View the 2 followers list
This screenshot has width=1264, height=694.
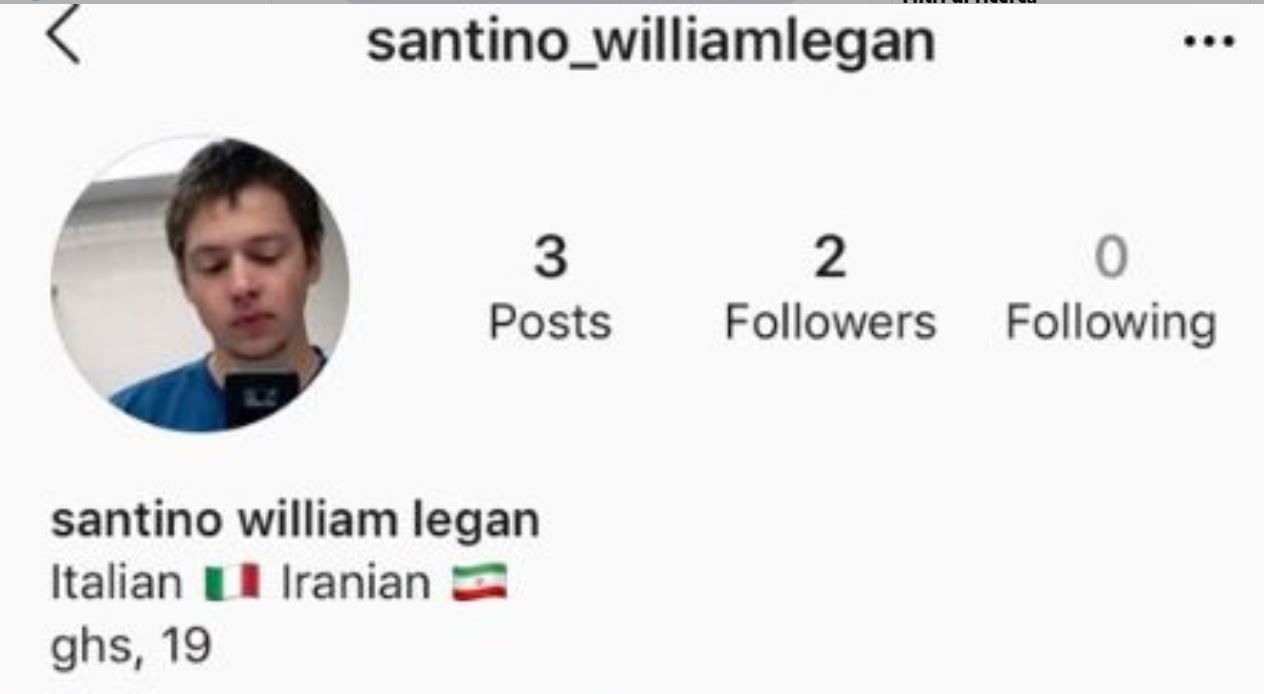[830, 290]
